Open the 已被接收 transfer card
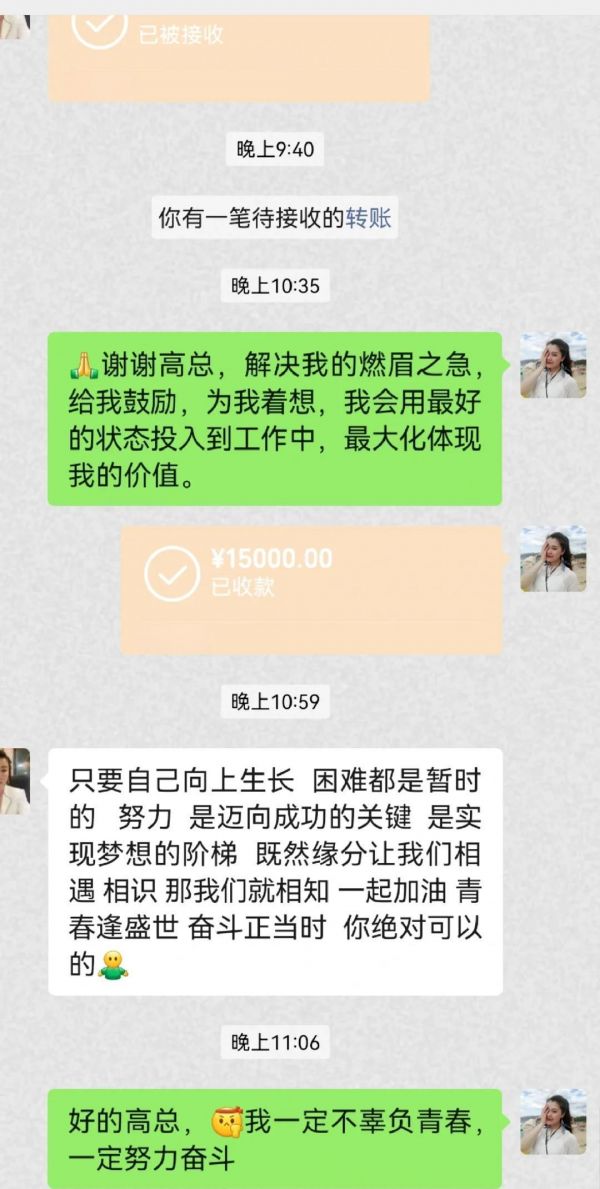 coord(238,50)
